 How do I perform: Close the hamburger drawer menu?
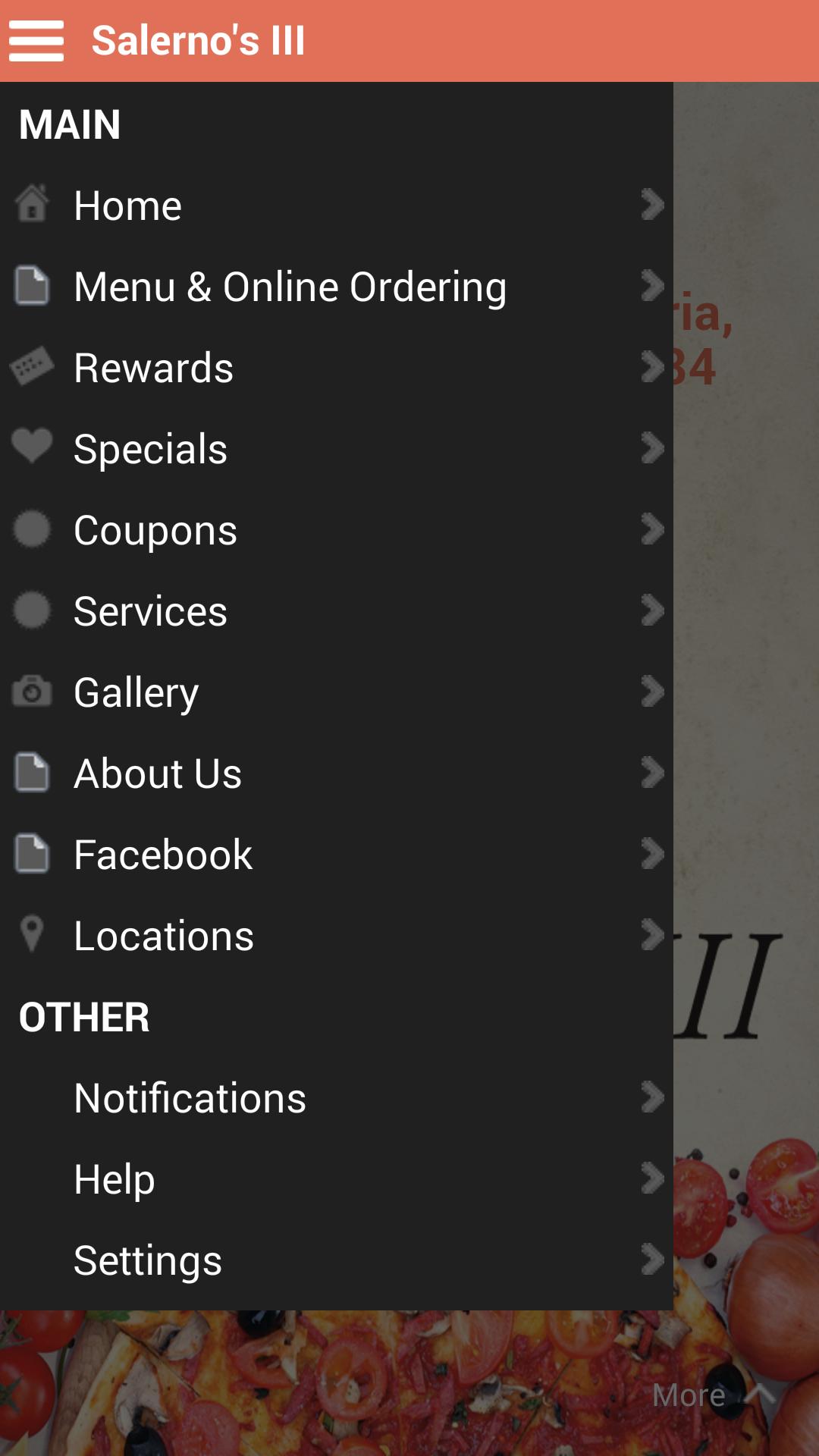(36, 41)
